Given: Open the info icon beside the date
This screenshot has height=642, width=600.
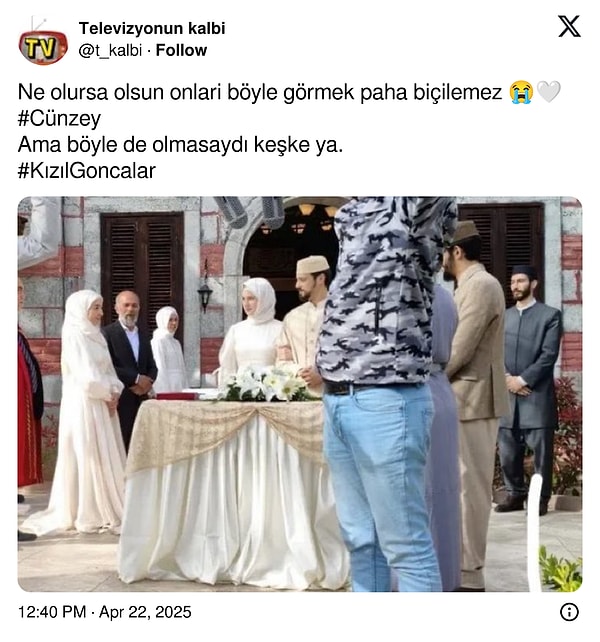Looking at the screenshot, I should [568, 611].
